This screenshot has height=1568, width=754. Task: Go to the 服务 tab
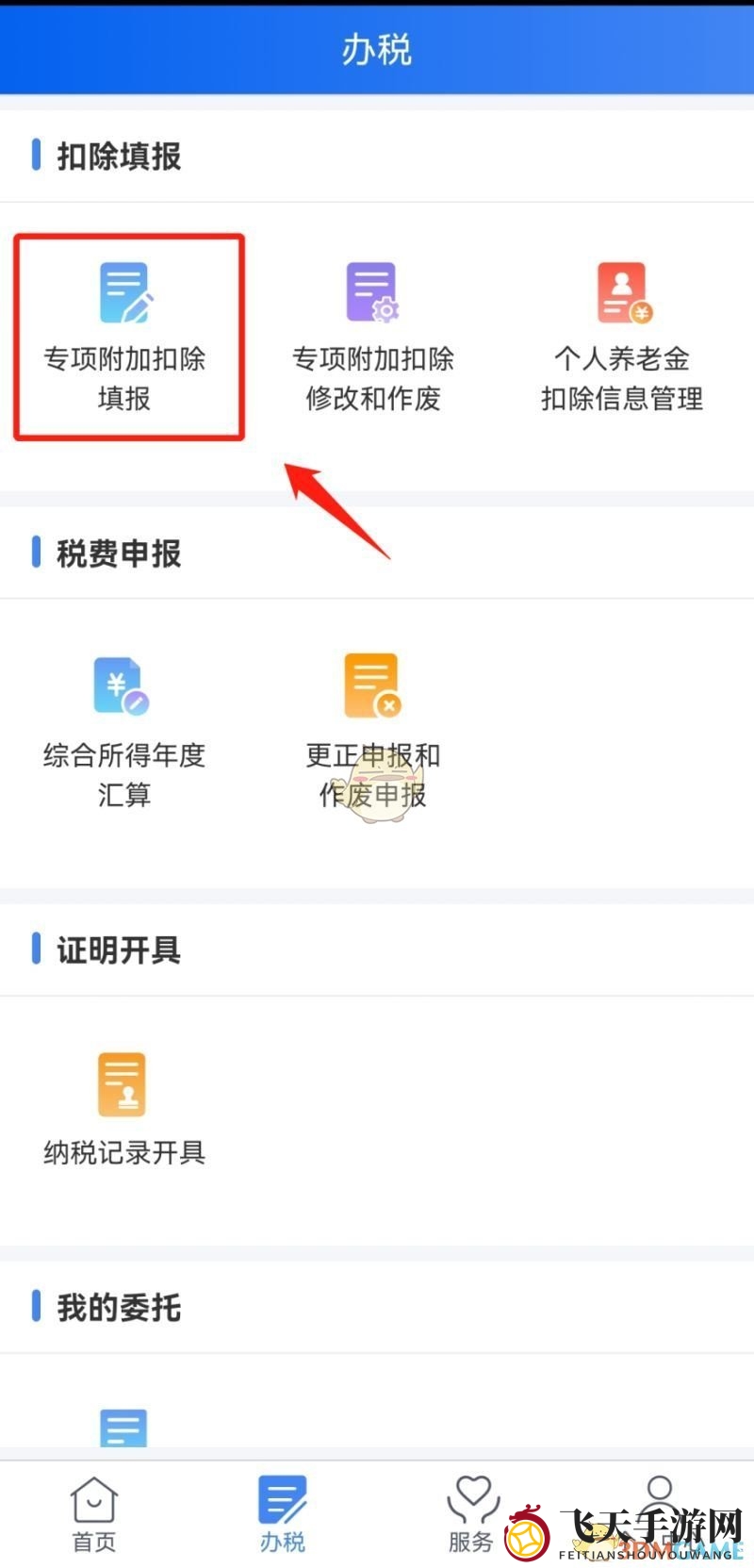(x=471, y=1514)
